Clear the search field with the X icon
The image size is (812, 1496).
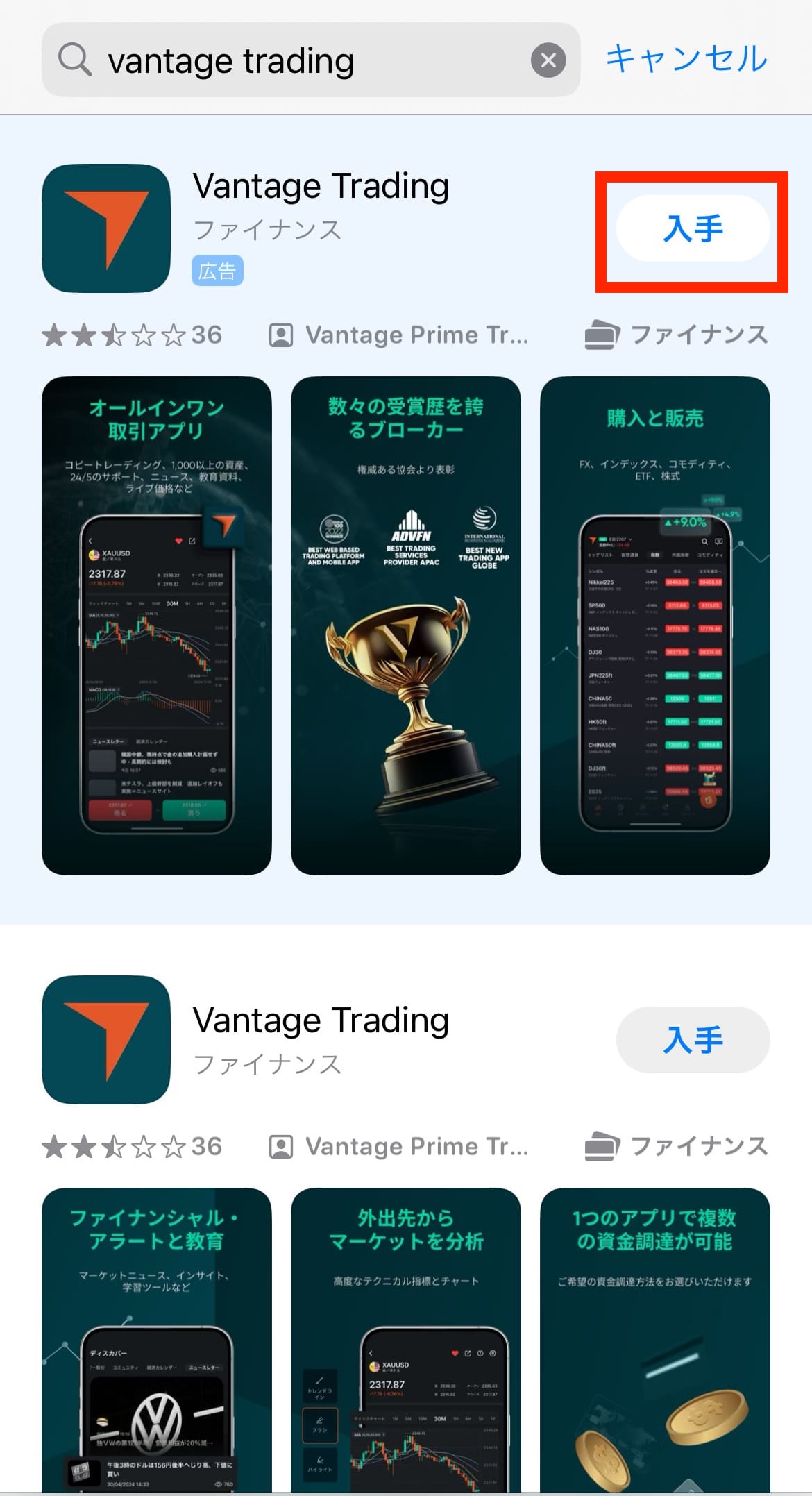pos(548,59)
